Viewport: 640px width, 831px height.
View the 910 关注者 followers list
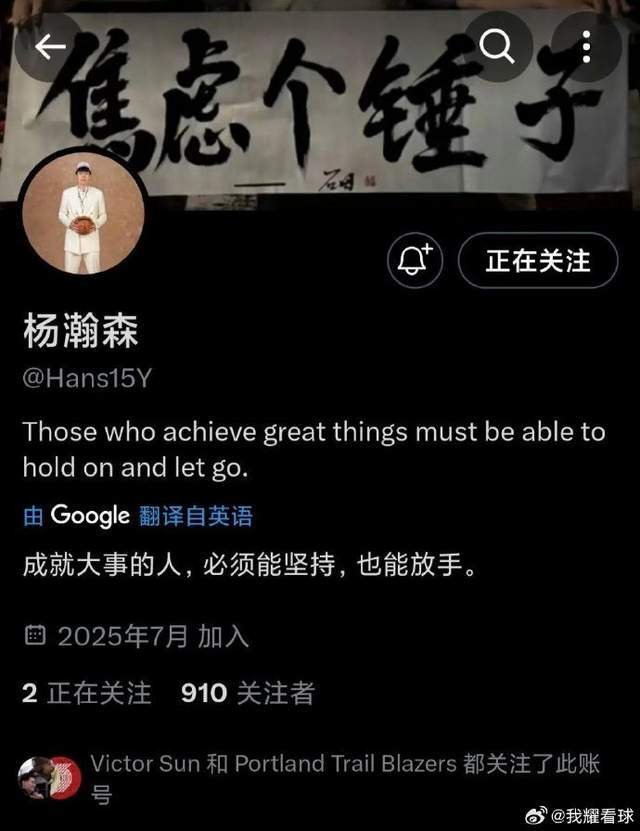248,693
